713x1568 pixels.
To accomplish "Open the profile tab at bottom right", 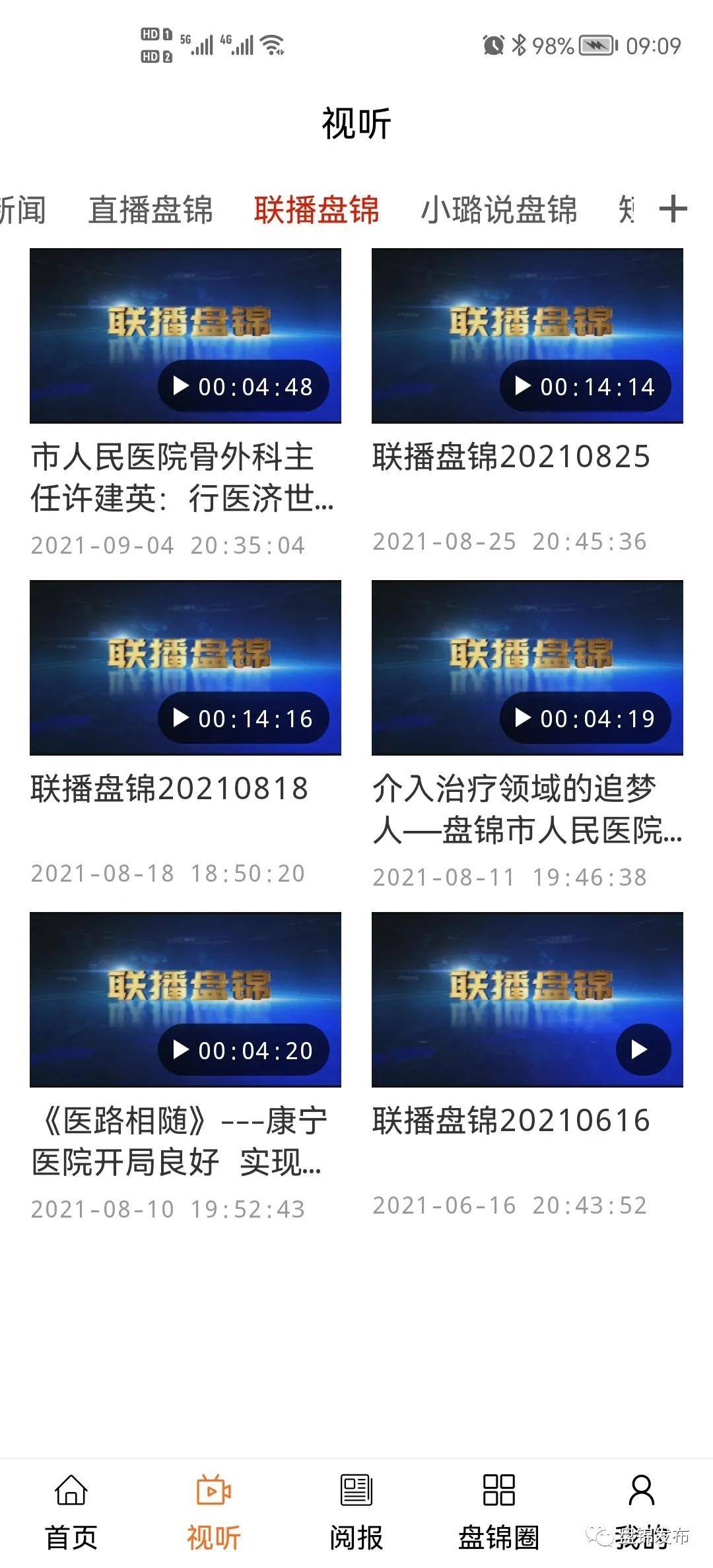I will click(x=642, y=1508).
